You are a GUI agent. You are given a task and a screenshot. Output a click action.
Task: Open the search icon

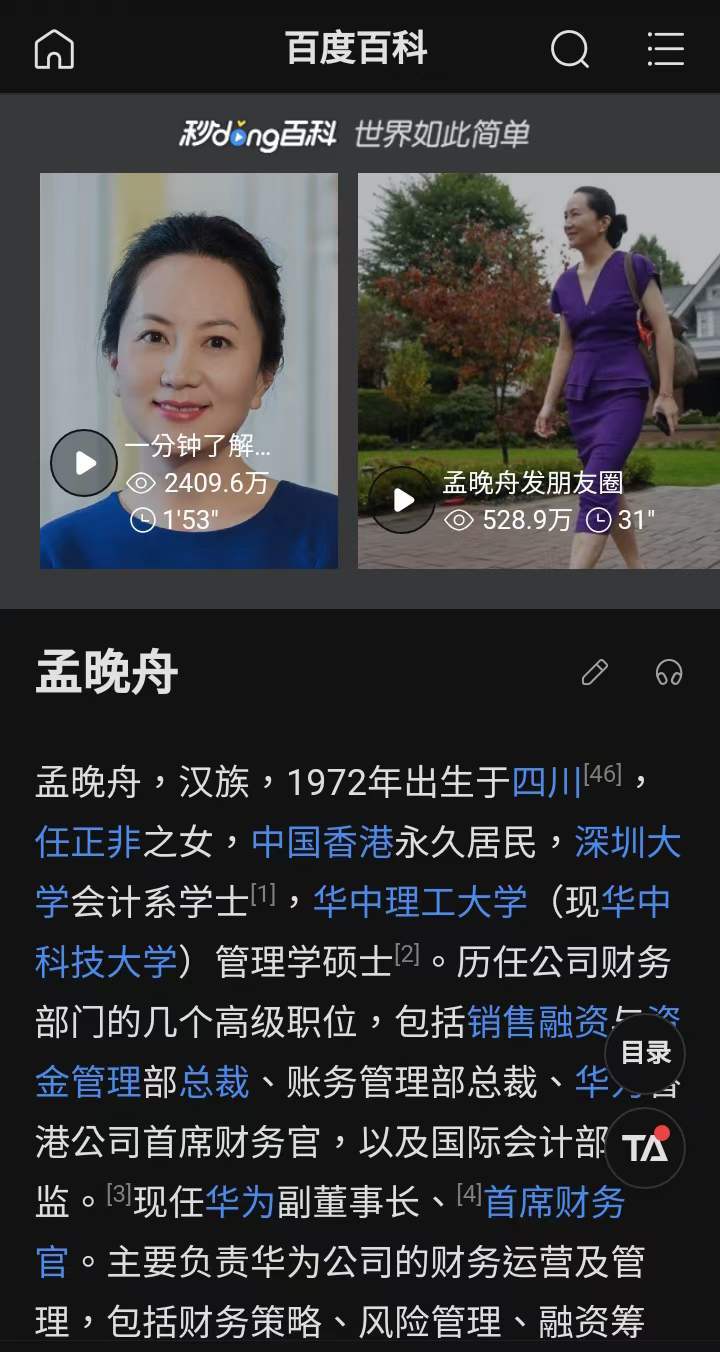[x=570, y=48]
